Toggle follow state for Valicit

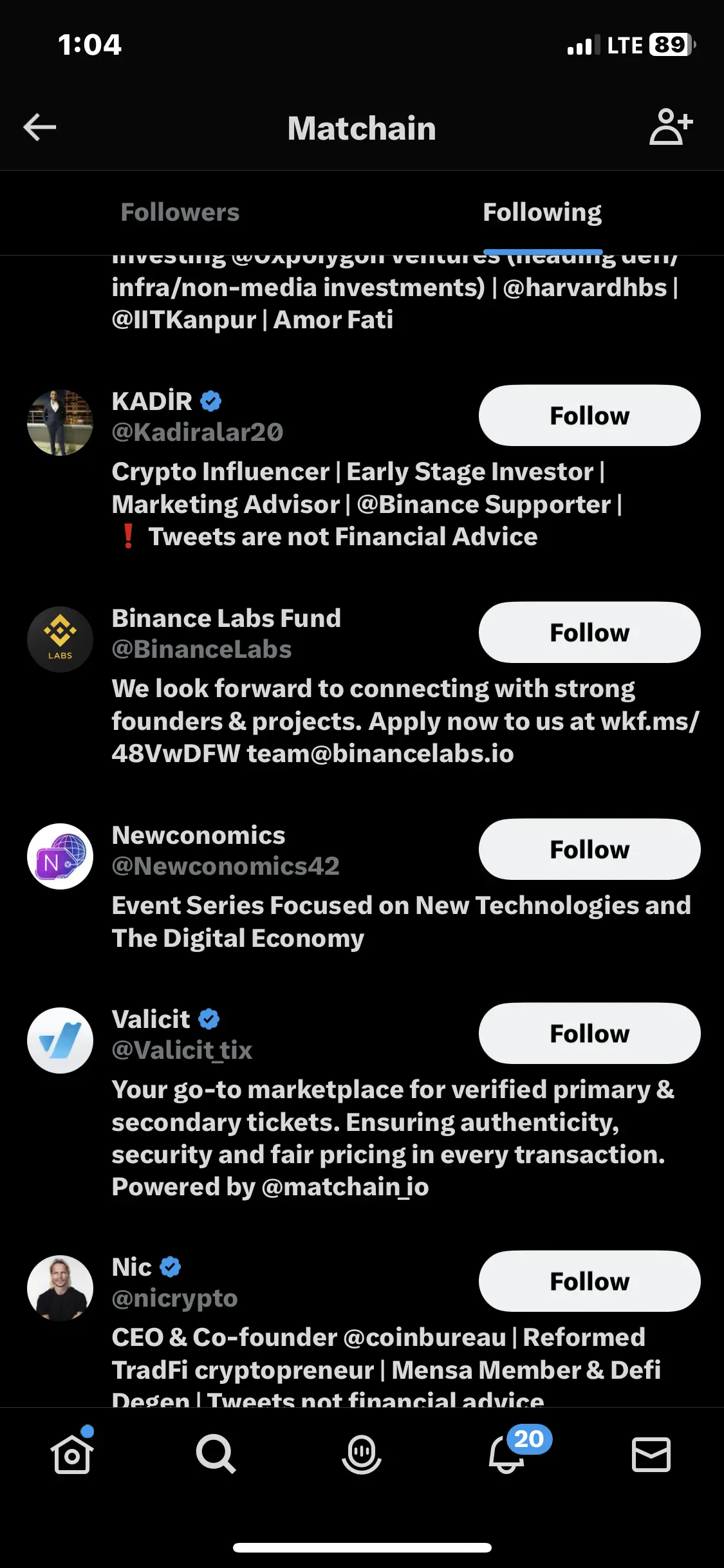(589, 1033)
